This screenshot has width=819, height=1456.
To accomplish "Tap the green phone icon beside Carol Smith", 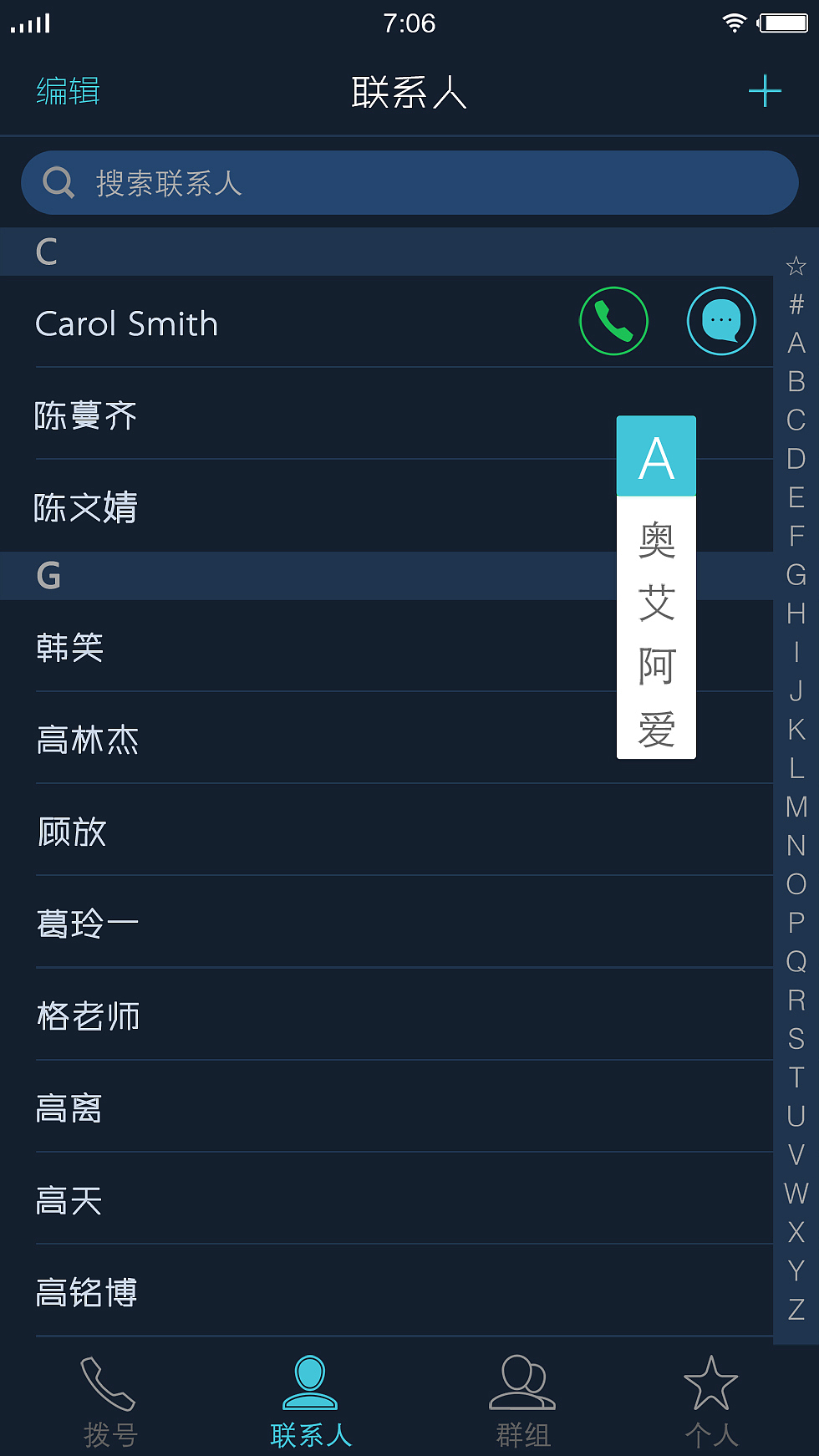I will tap(613, 321).
